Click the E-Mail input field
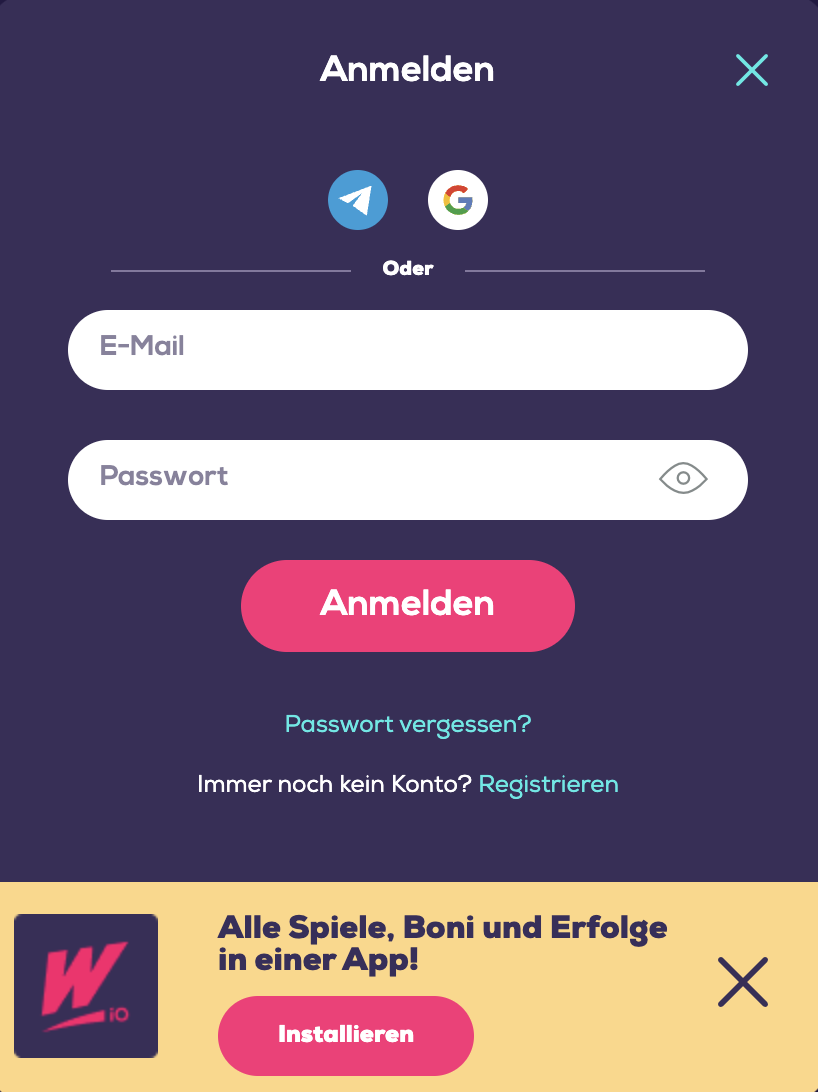The width and height of the screenshot is (818, 1092). point(408,349)
